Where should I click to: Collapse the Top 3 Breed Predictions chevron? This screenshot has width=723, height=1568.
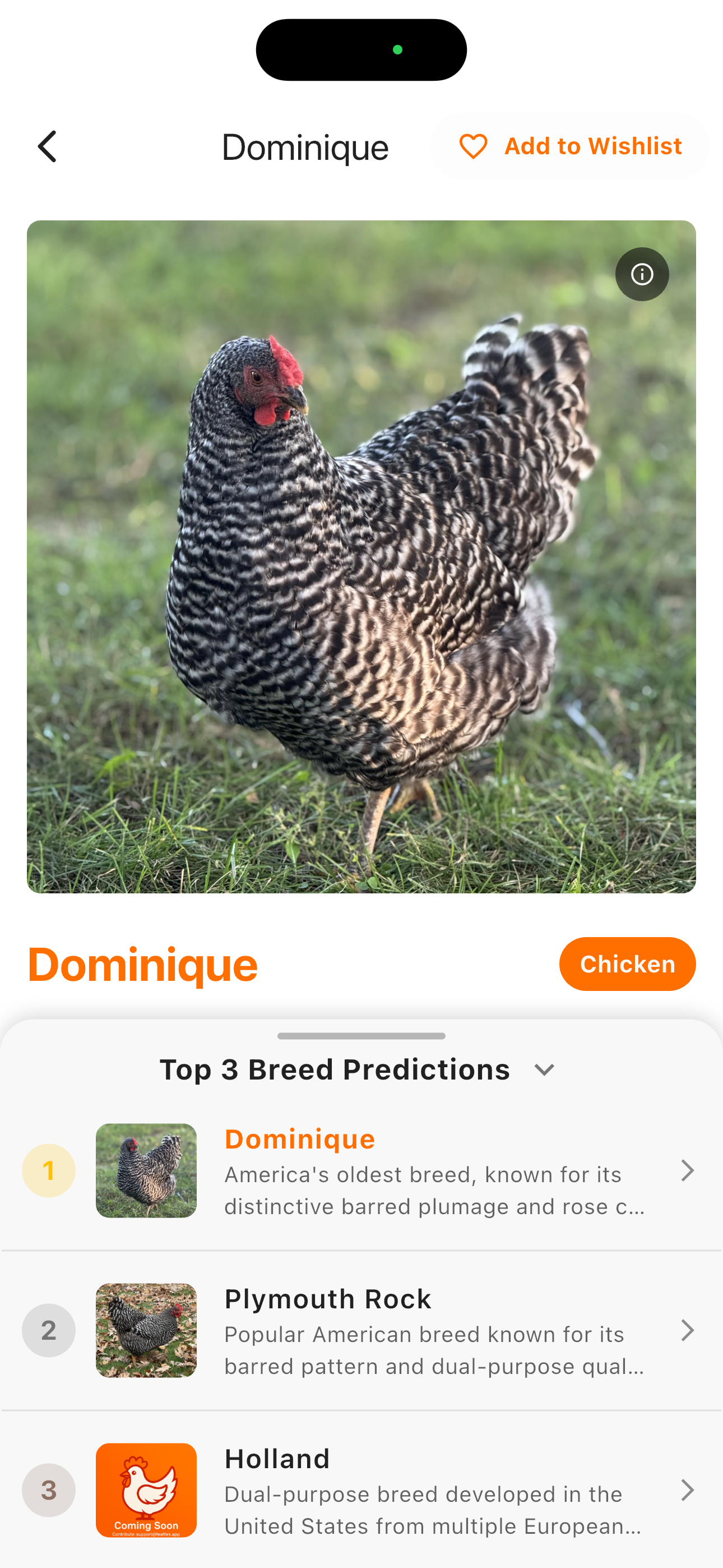[544, 1070]
